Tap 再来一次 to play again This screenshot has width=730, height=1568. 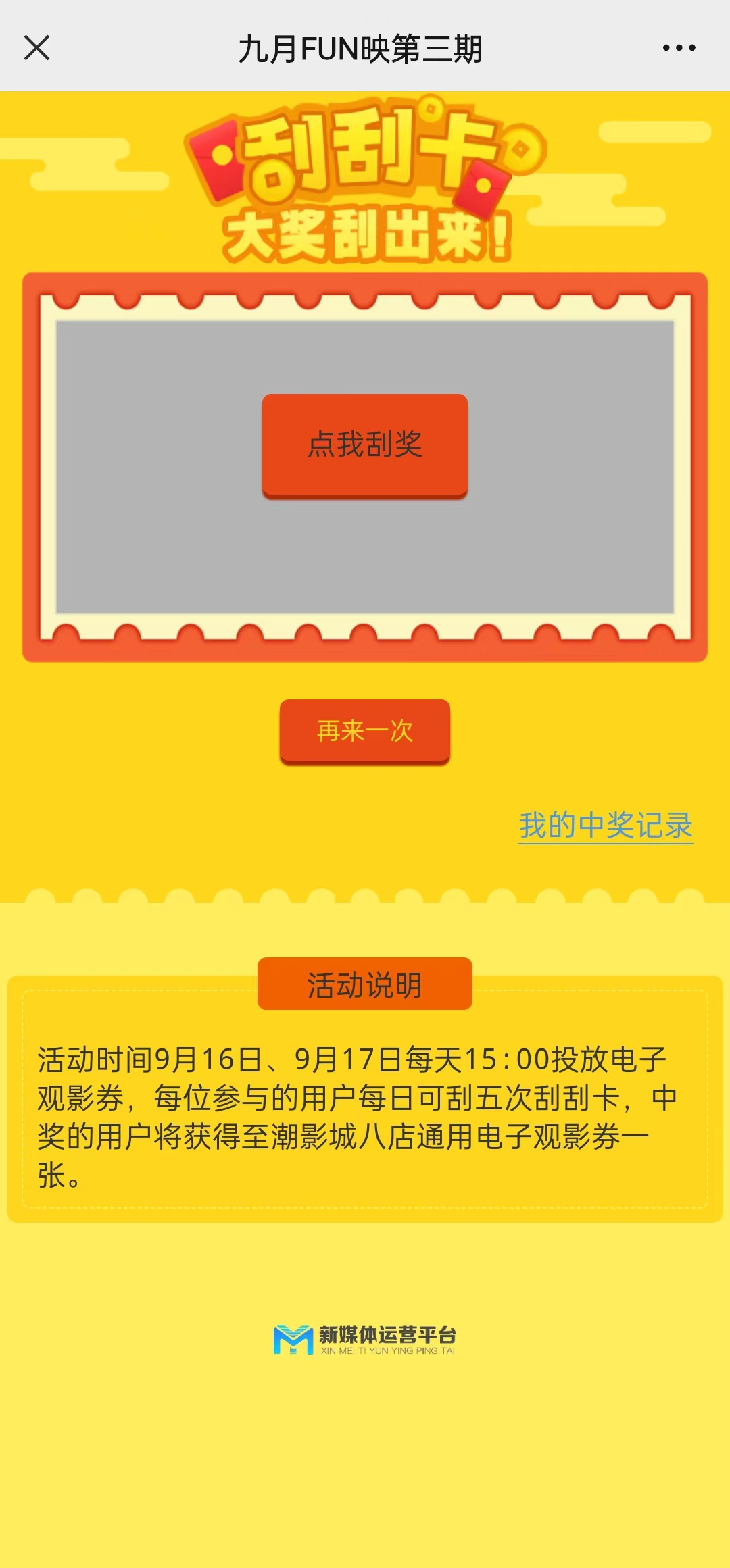pyautogui.click(x=365, y=731)
